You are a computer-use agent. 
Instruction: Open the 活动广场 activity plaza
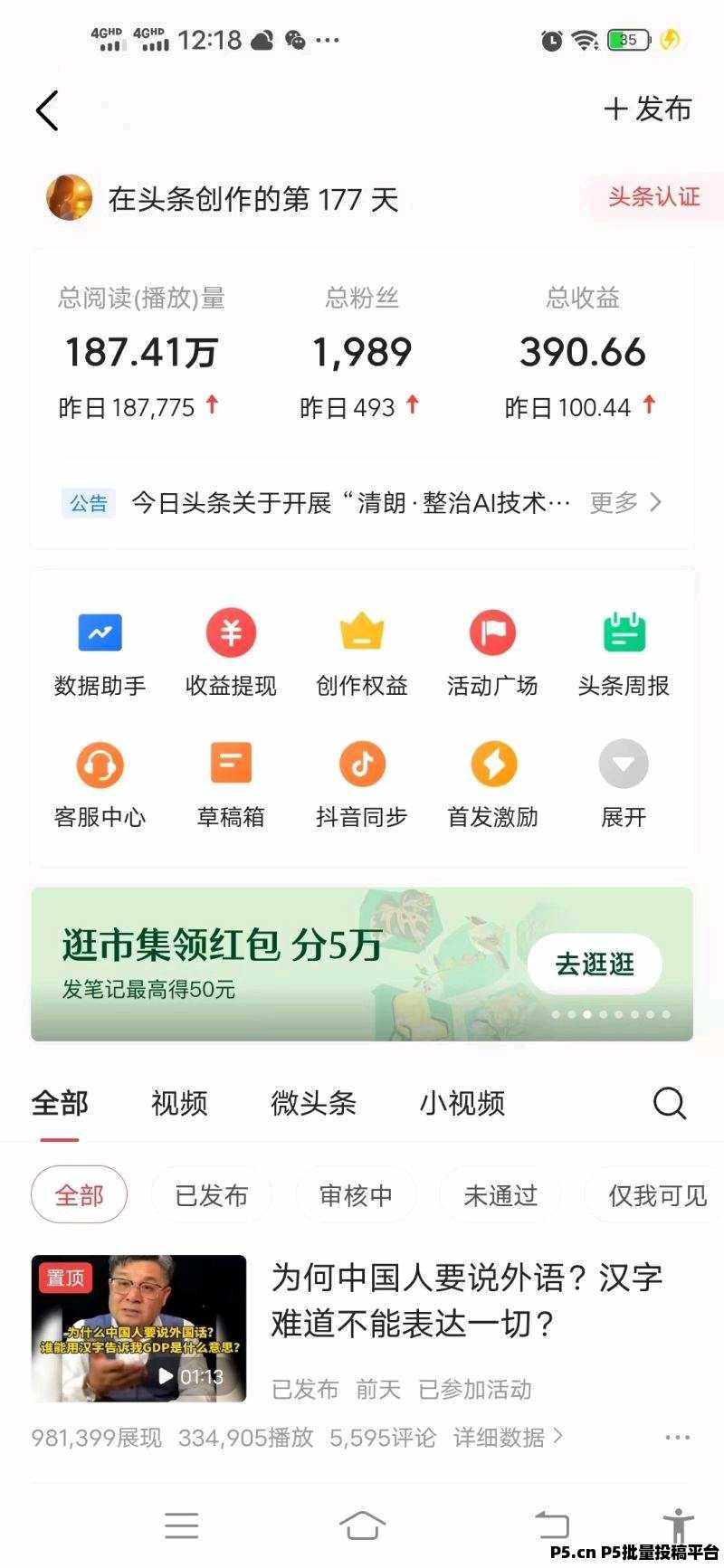tap(492, 653)
